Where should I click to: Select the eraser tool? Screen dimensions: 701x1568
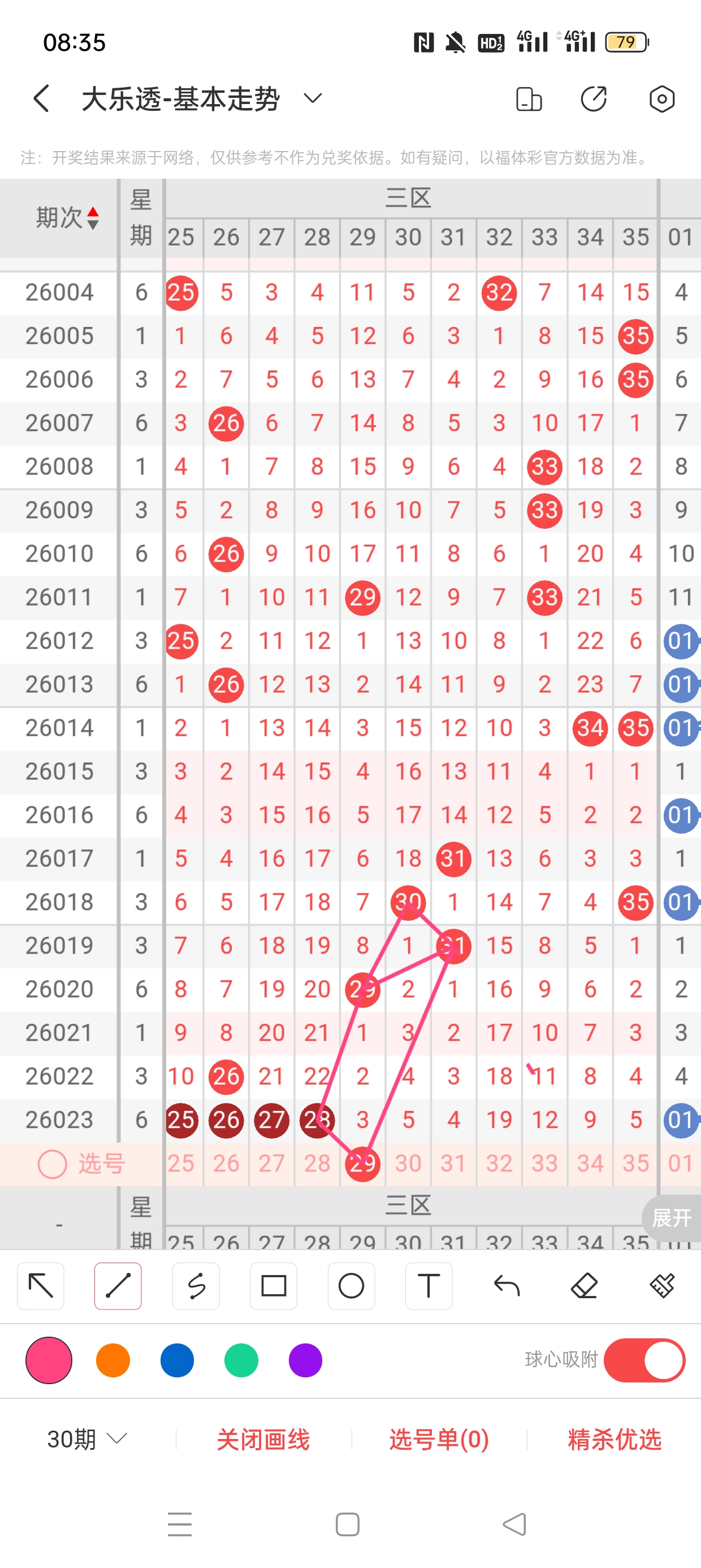coord(584,1286)
